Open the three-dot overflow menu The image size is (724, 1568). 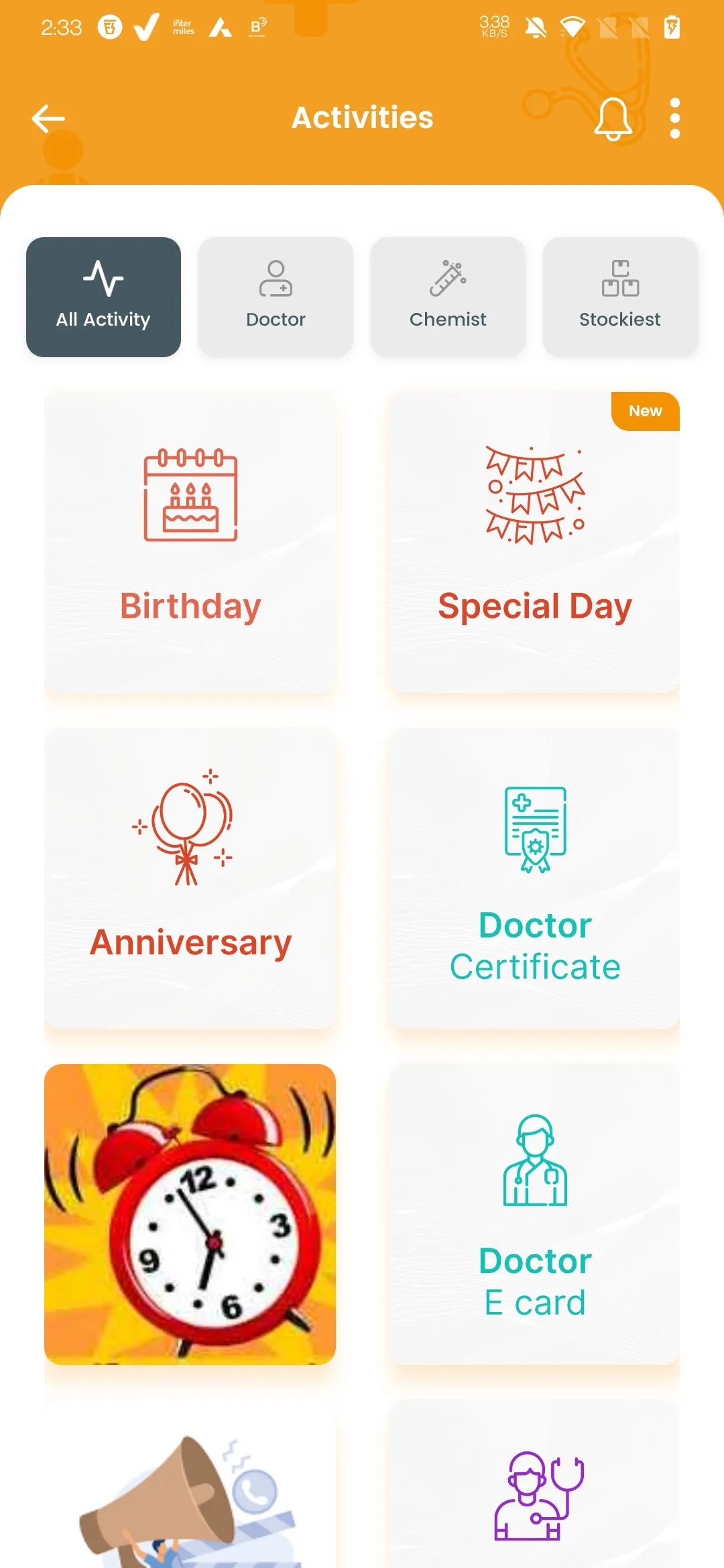(675, 119)
